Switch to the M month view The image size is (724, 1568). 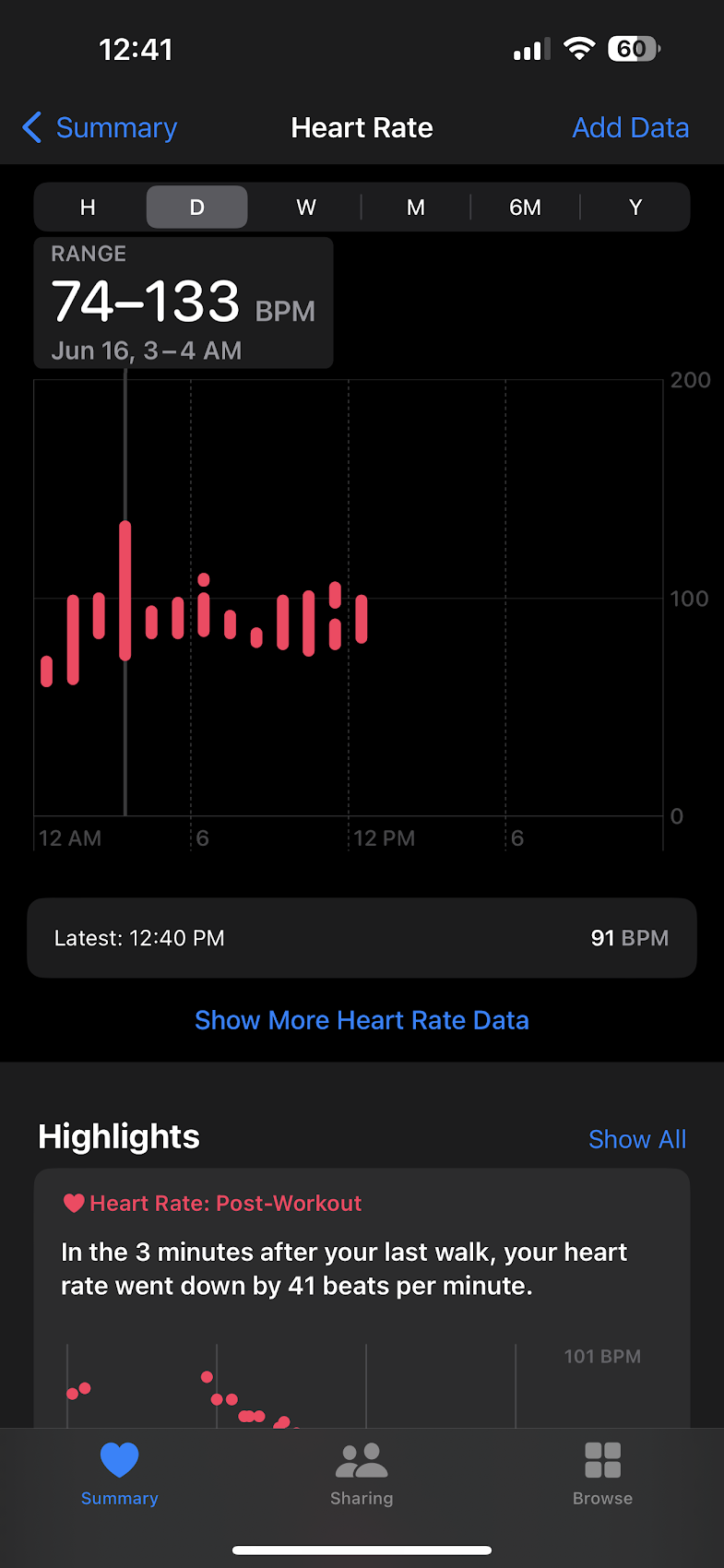click(416, 207)
